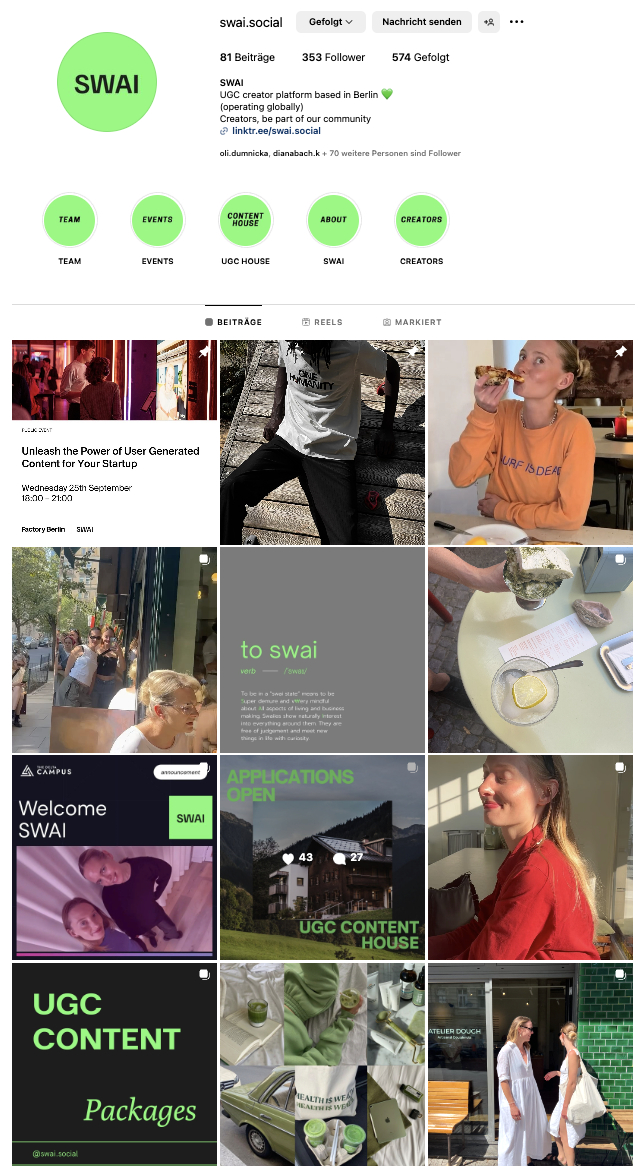This screenshot has width=638, height=1166.
Task: Switch to the Markiert tab
Action: (411, 322)
